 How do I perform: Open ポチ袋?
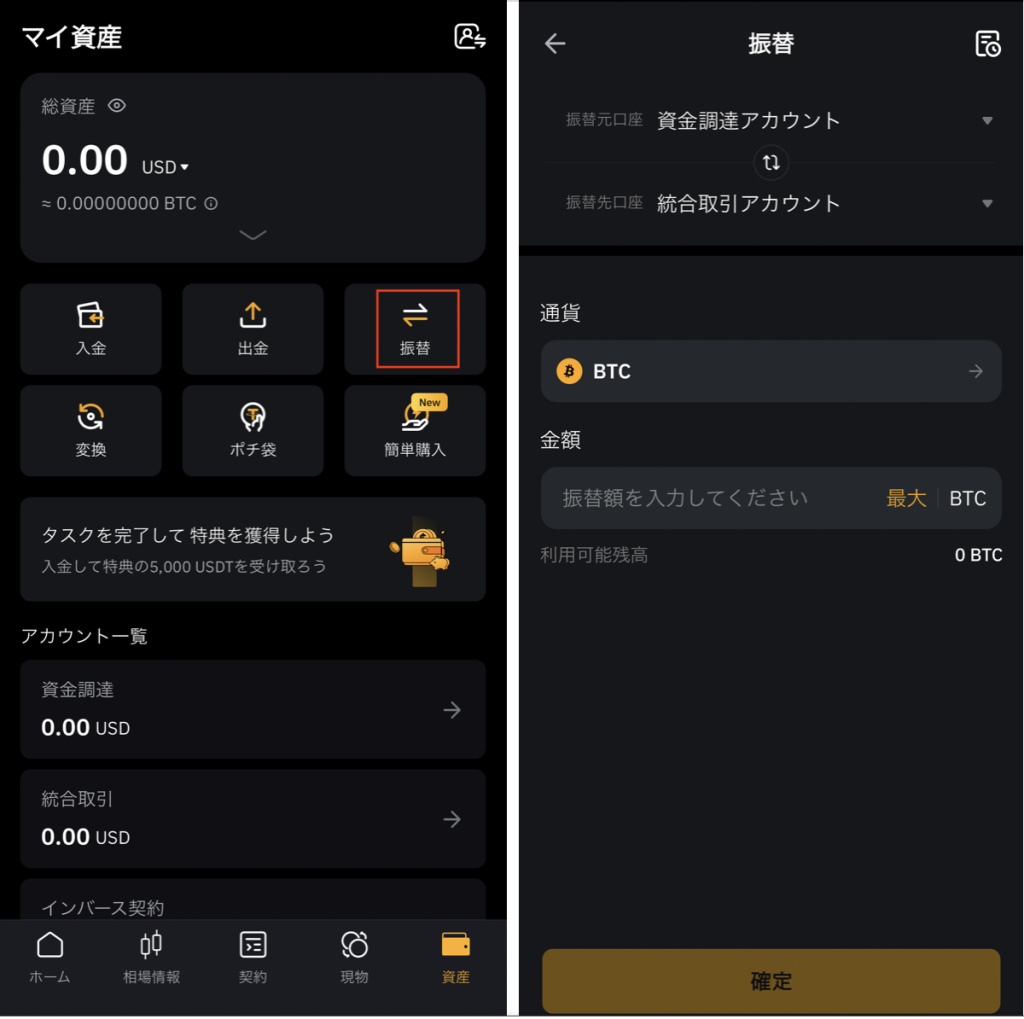point(253,430)
